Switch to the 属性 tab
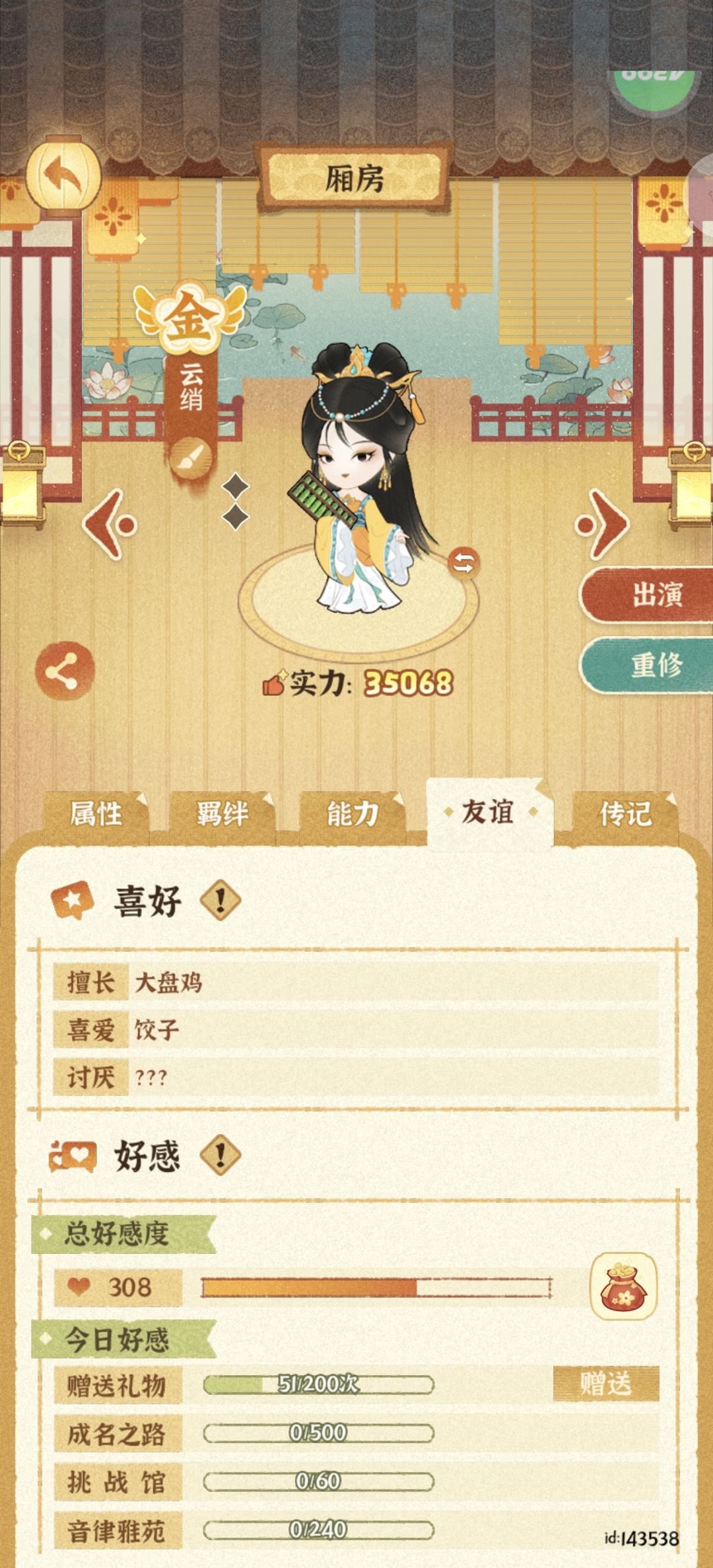713x1568 pixels. pos(96,813)
